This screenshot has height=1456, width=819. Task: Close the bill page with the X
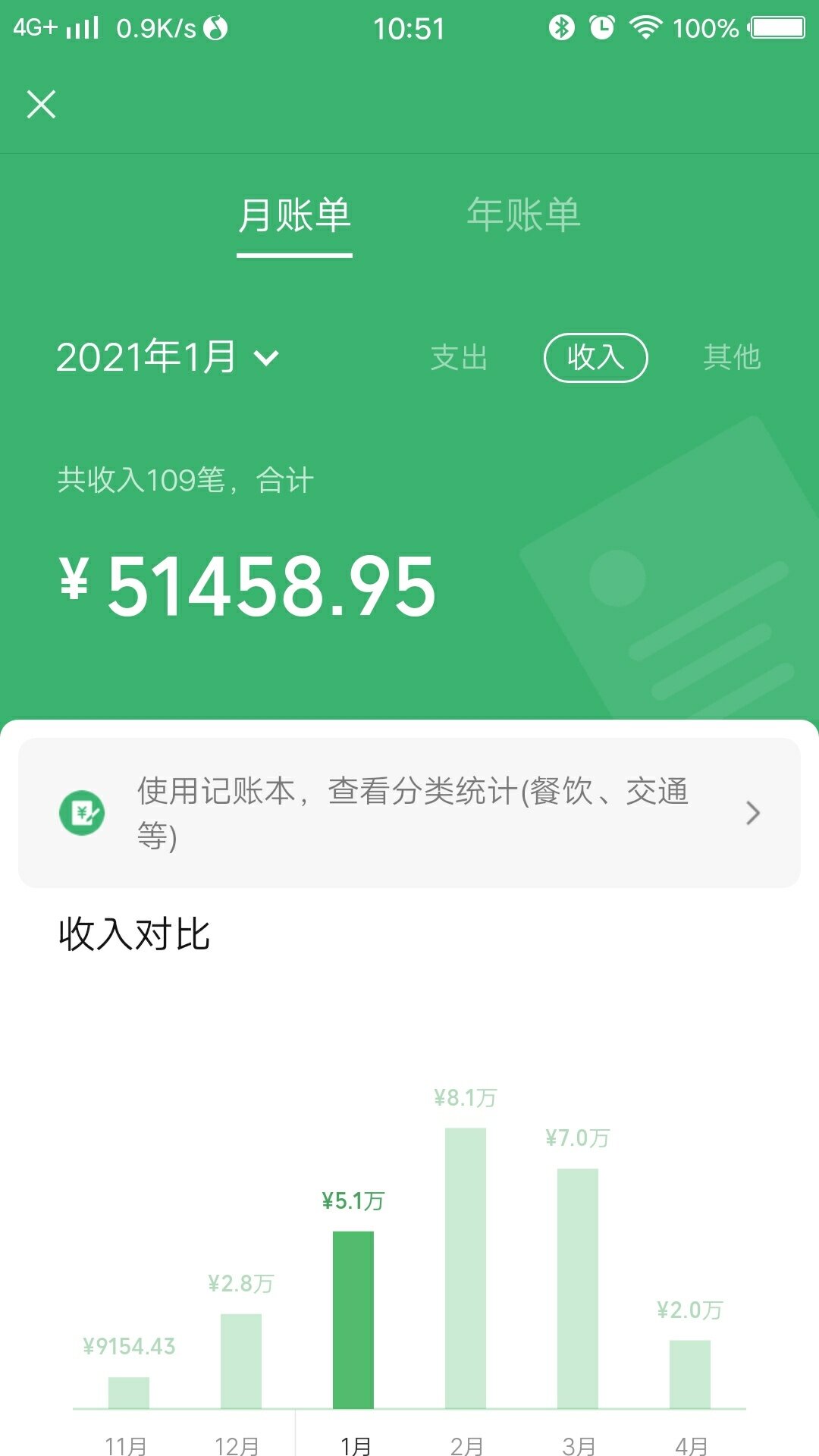click(41, 105)
